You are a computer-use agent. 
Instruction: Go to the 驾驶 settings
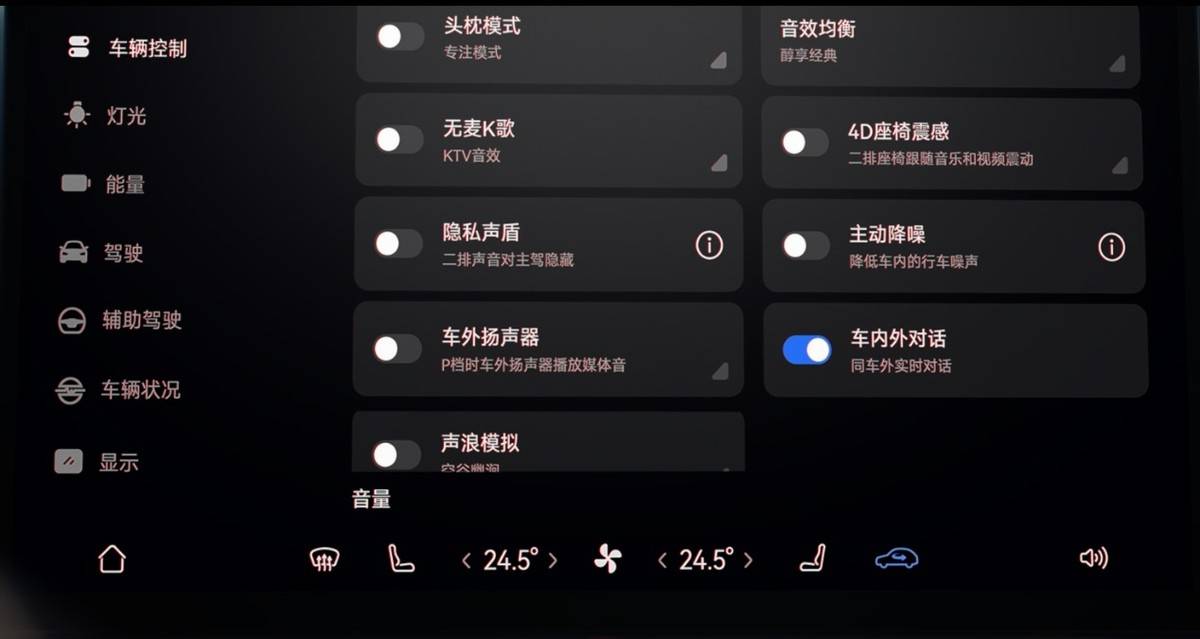click(x=102, y=253)
